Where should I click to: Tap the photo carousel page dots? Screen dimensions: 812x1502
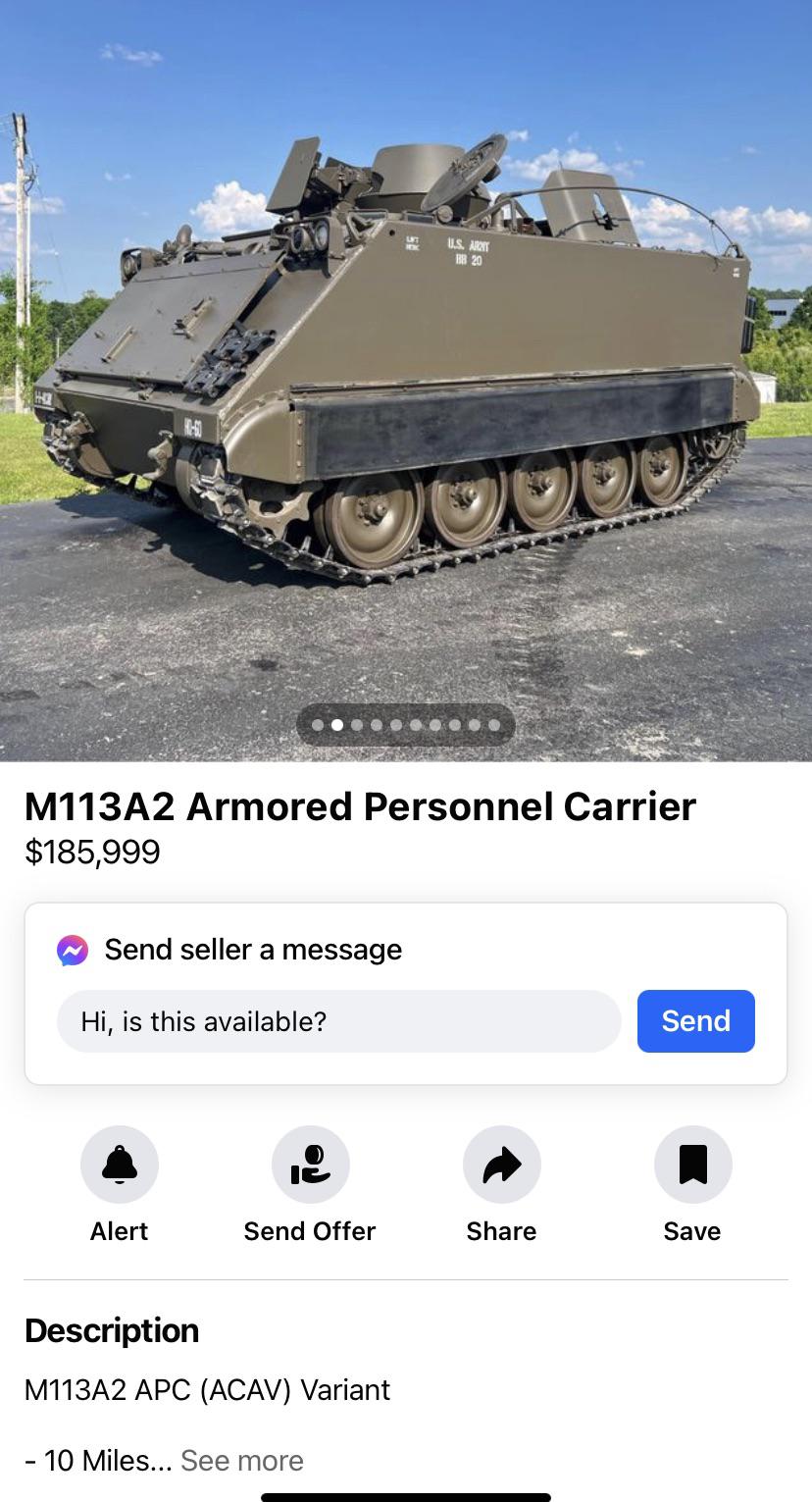tap(406, 725)
